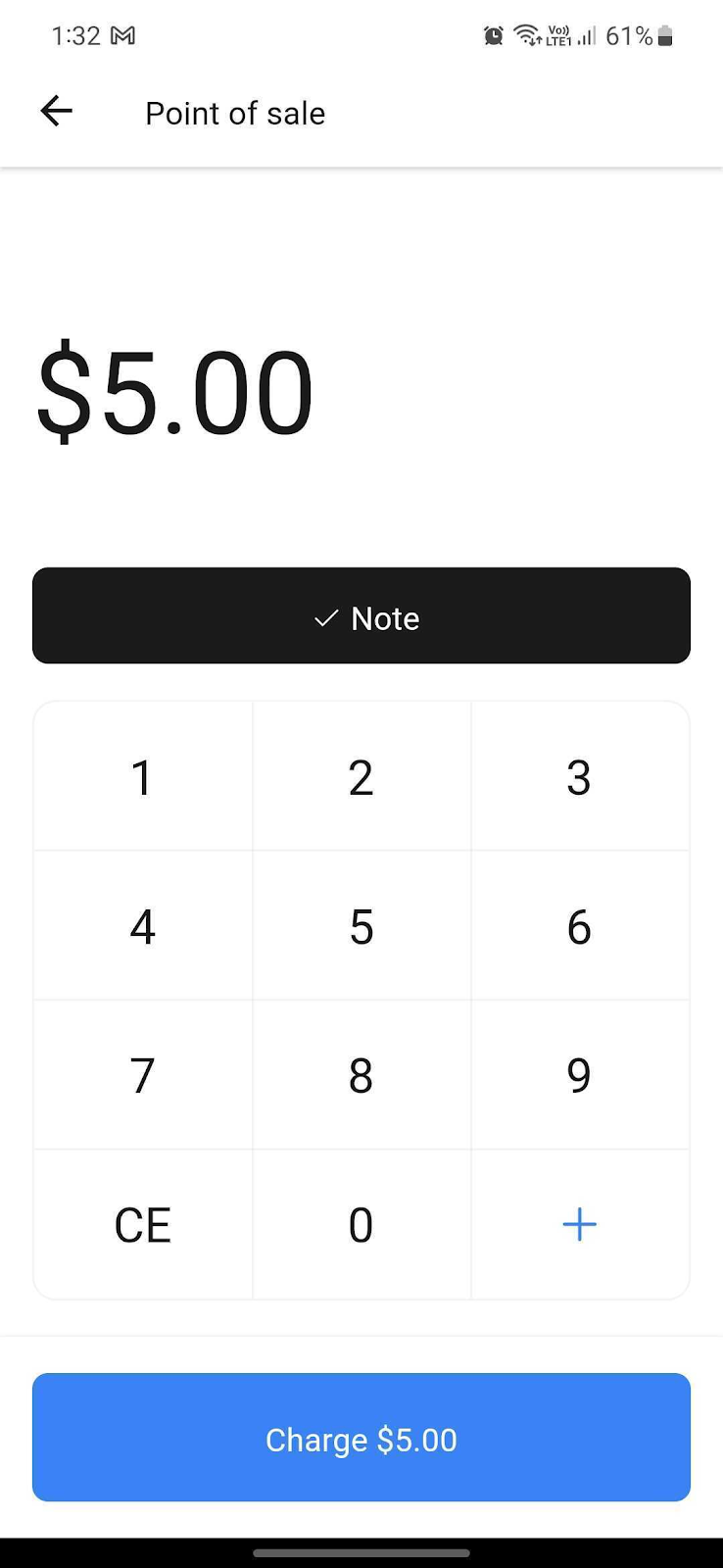Add another amount with plus key
Image resolution: width=723 pixels, height=1568 pixels.
580,1225
